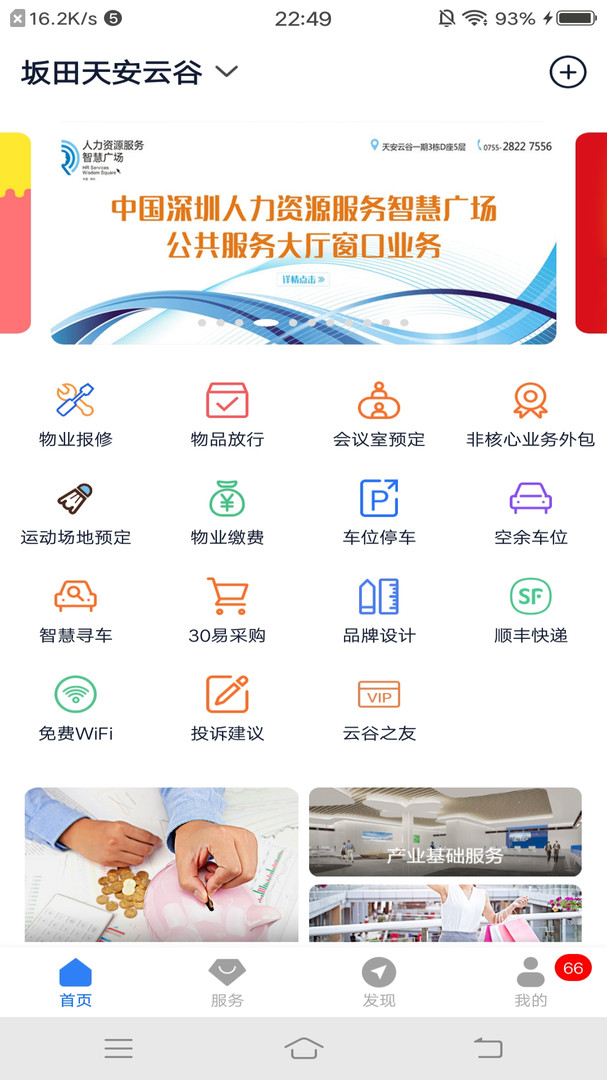The width and height of the screenshot is (607, 1080).
Task: Switch to the 发现 tab
Action: [379, 983]
